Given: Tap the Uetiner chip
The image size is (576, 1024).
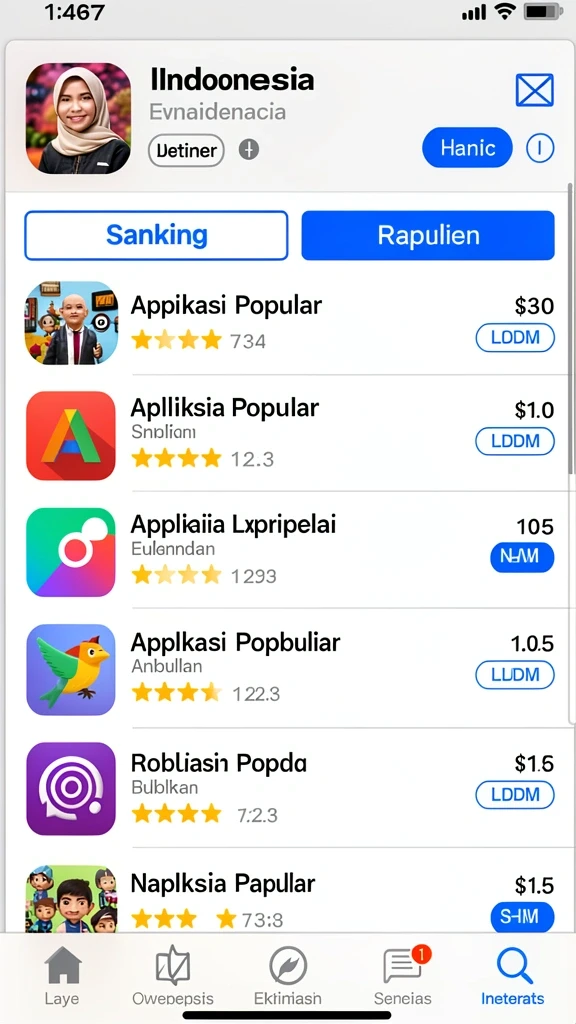Looking at the screenshot, I should point(186,151).
